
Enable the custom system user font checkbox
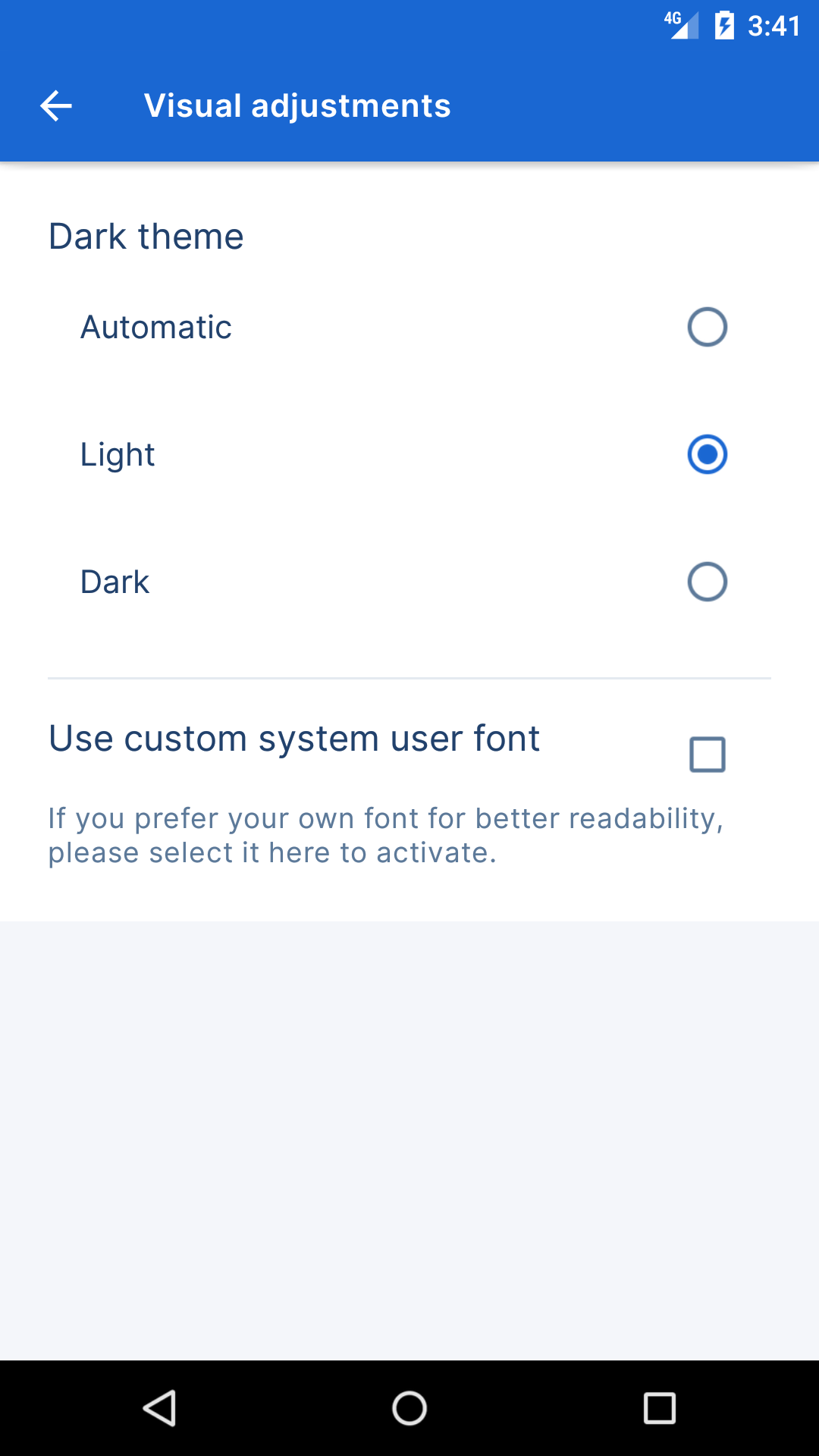pyautogui.click(x=707, y=752)
